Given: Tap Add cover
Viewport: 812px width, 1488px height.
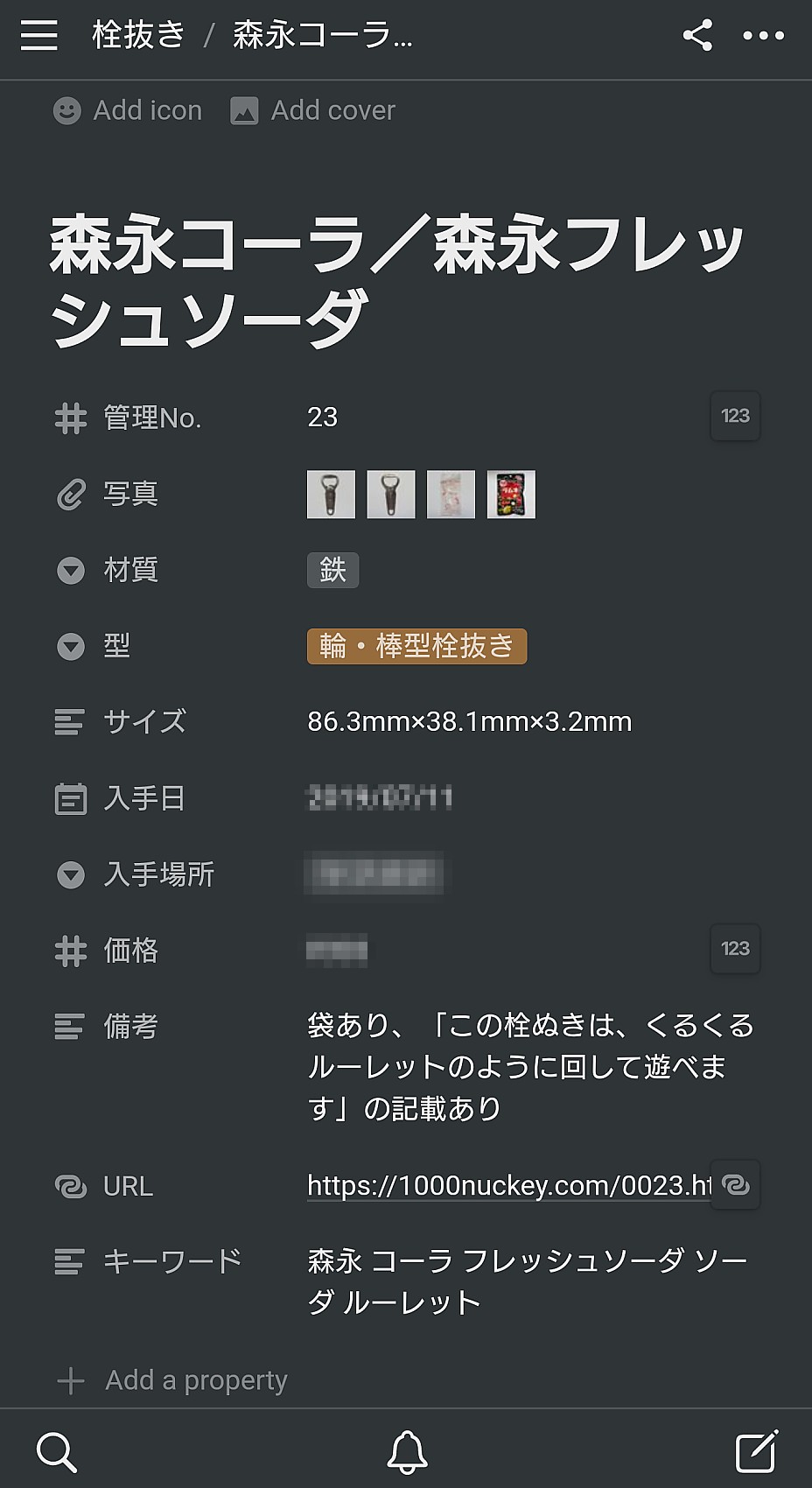Looking at the screenshot, I should tap(313, 110).
